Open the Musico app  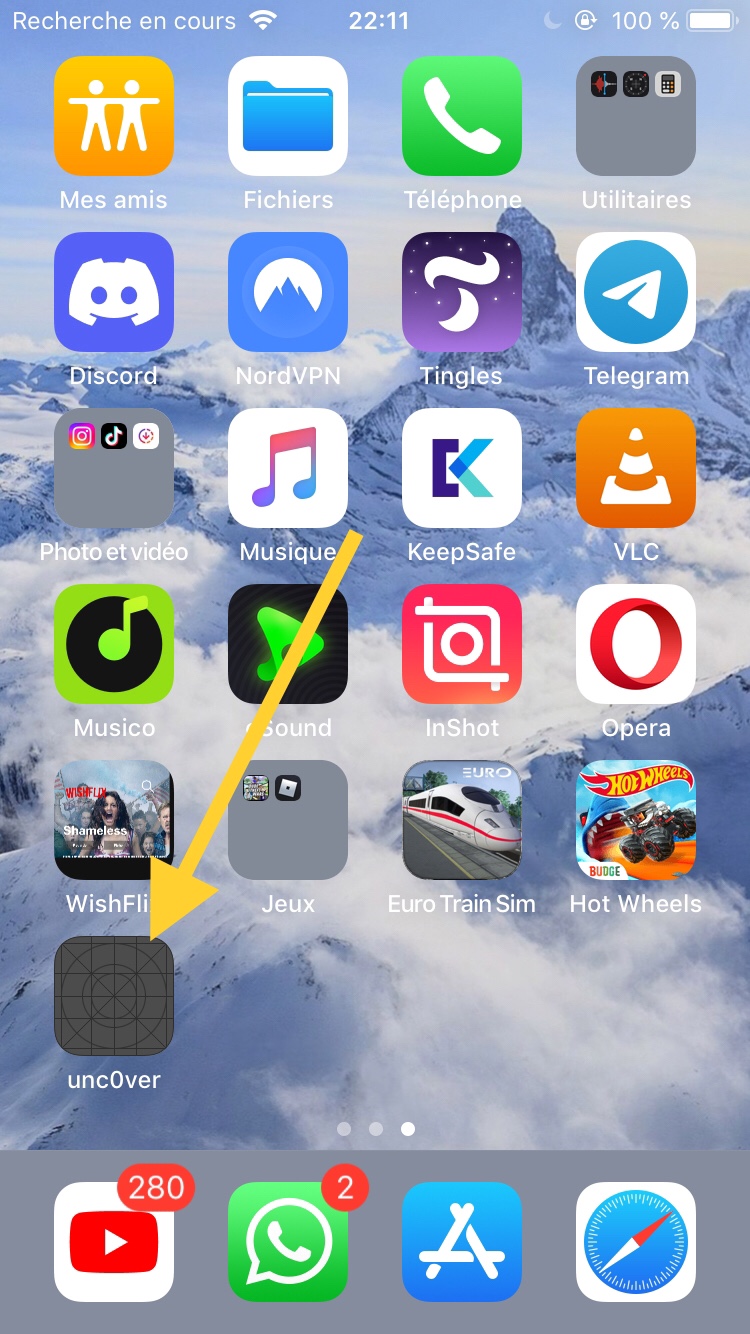point(114,644)
